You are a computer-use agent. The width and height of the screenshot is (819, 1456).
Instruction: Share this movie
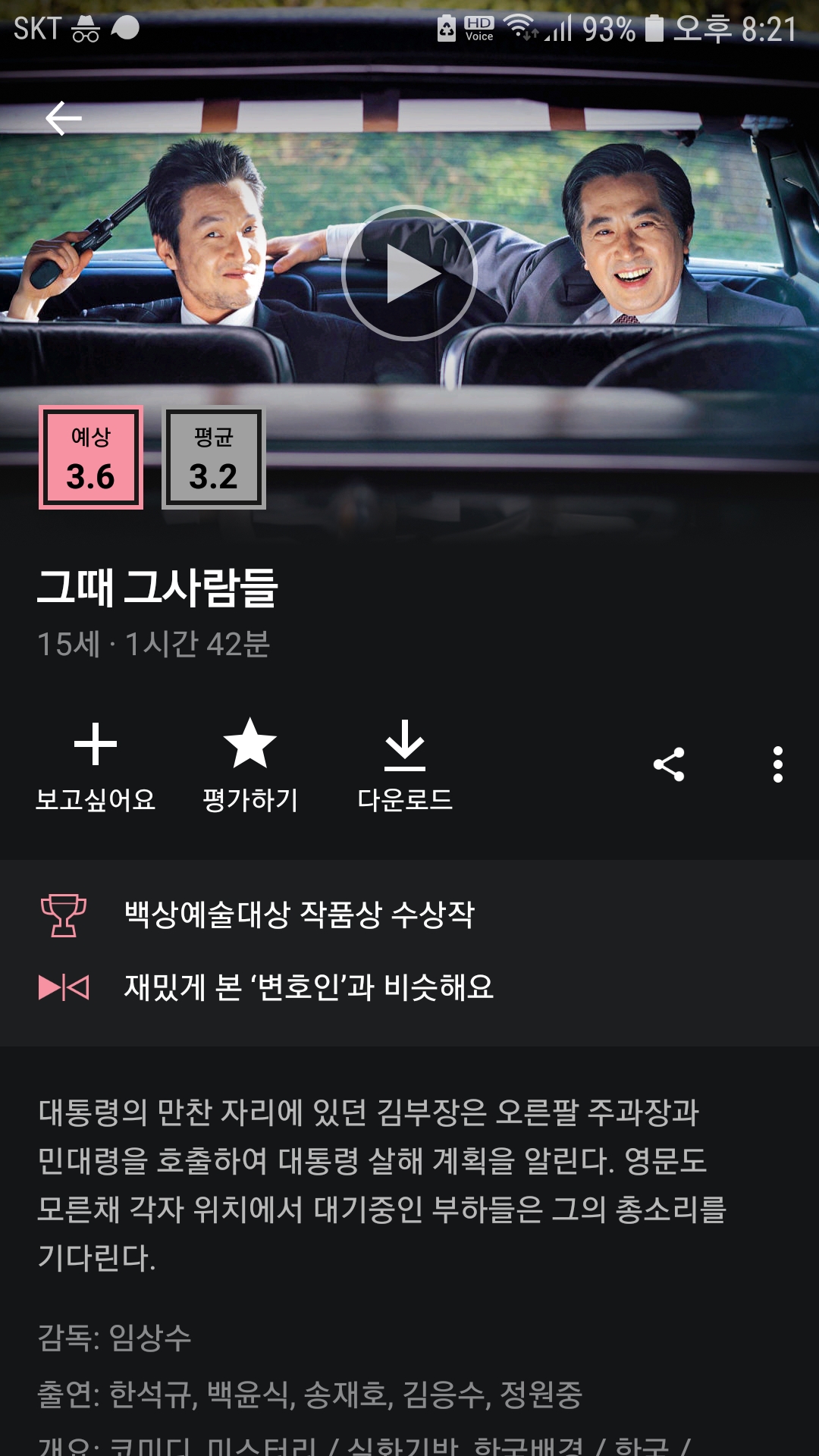(669, 764)
